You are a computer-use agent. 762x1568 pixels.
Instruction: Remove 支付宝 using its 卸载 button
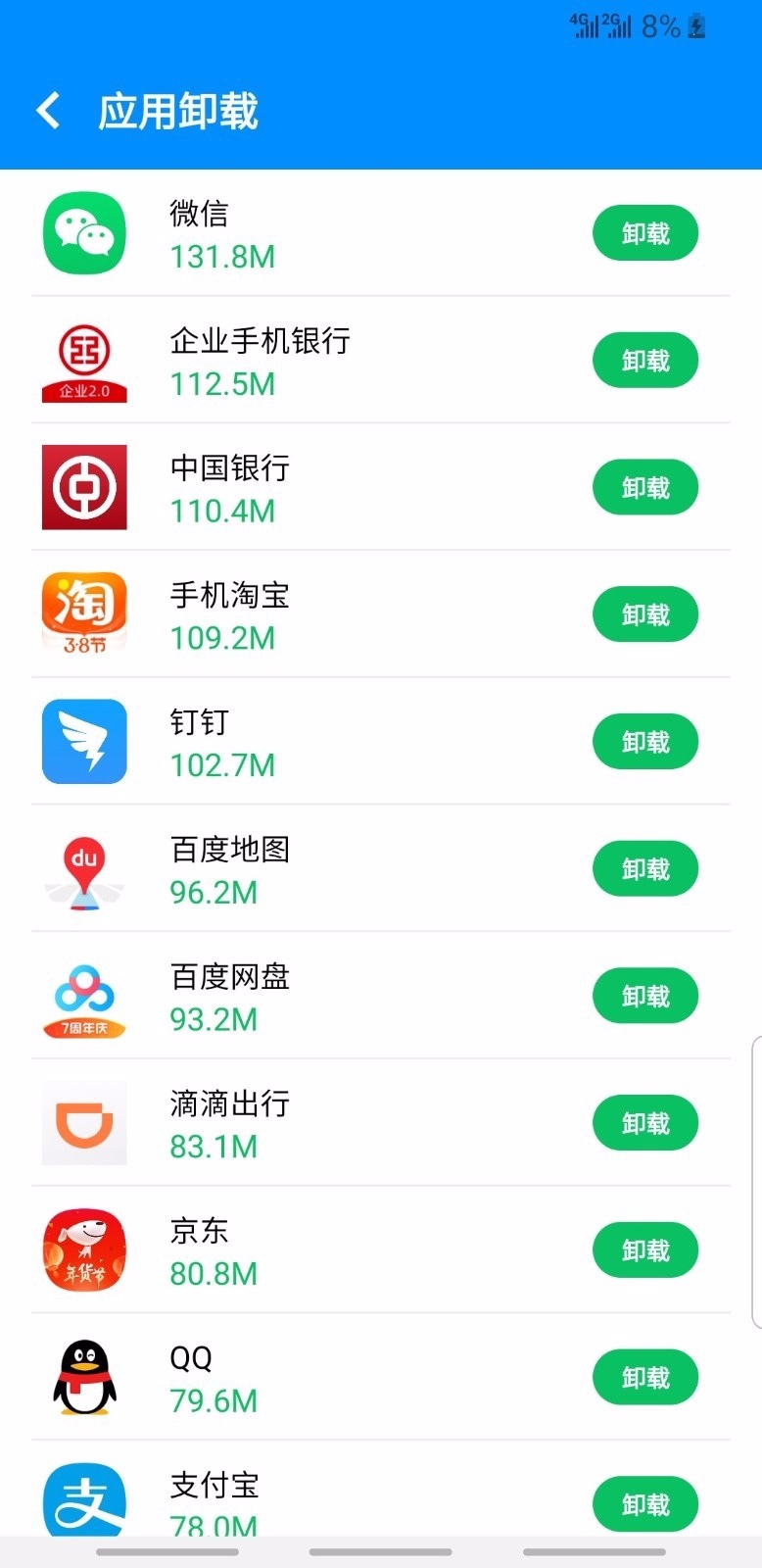click(x=644, y=1504)
